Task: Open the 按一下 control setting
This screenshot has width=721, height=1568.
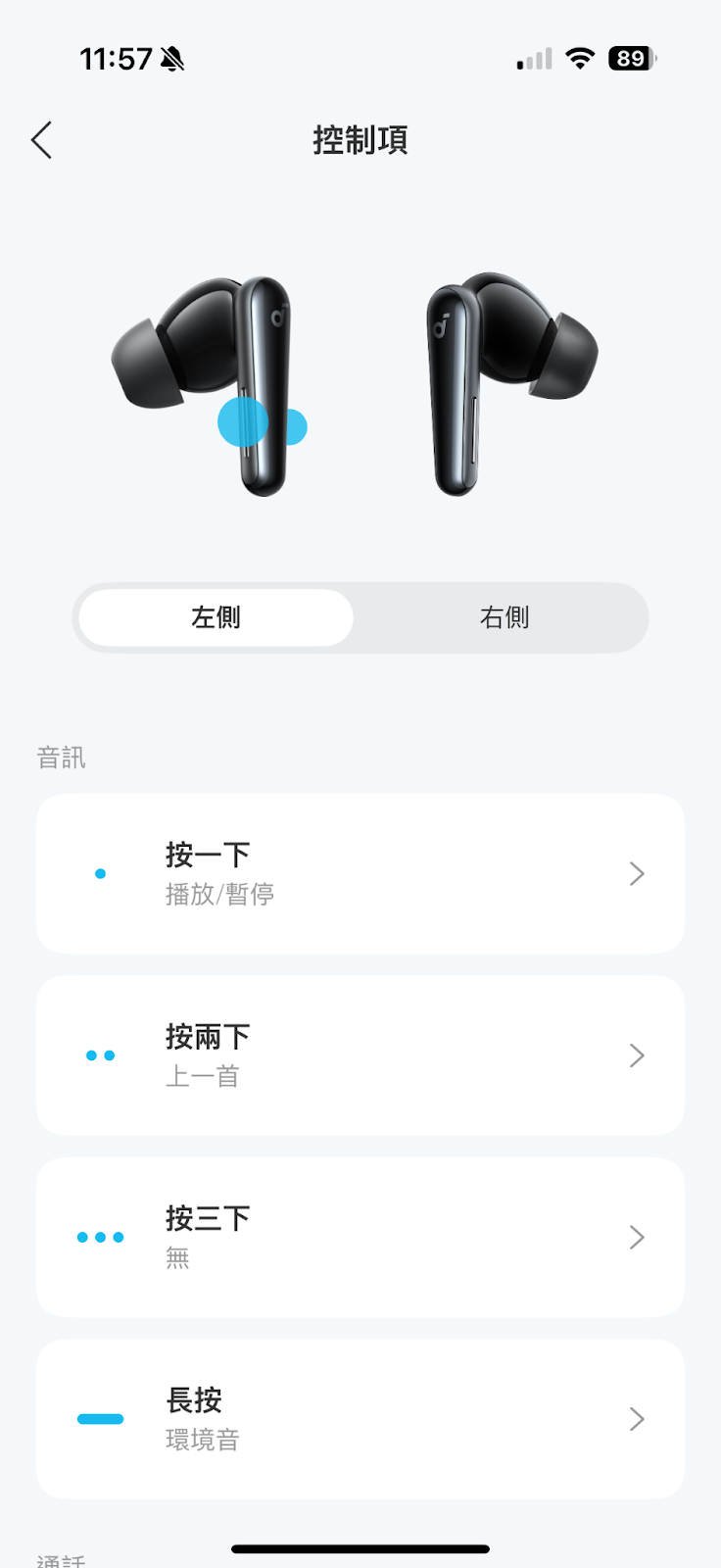Action: click(x=360, y=873)
